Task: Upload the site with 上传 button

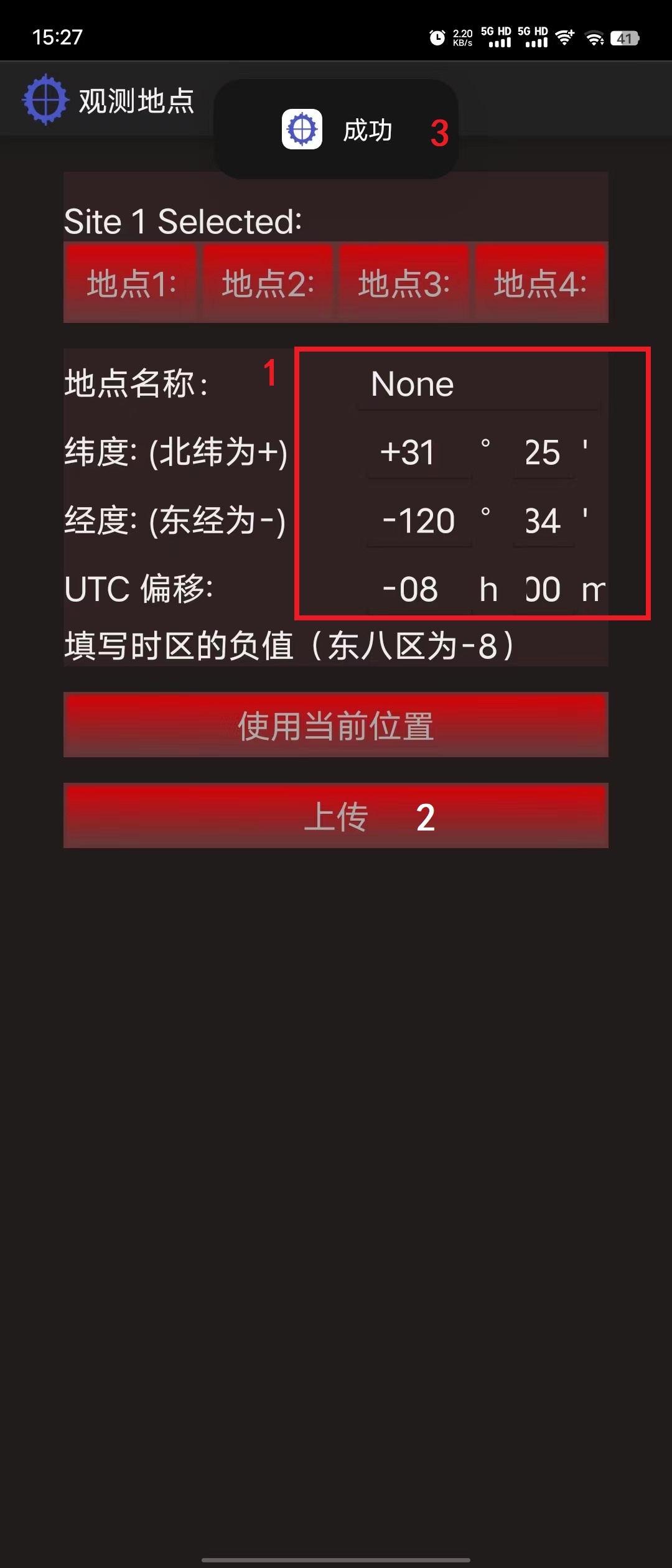Action: [336, 816]
